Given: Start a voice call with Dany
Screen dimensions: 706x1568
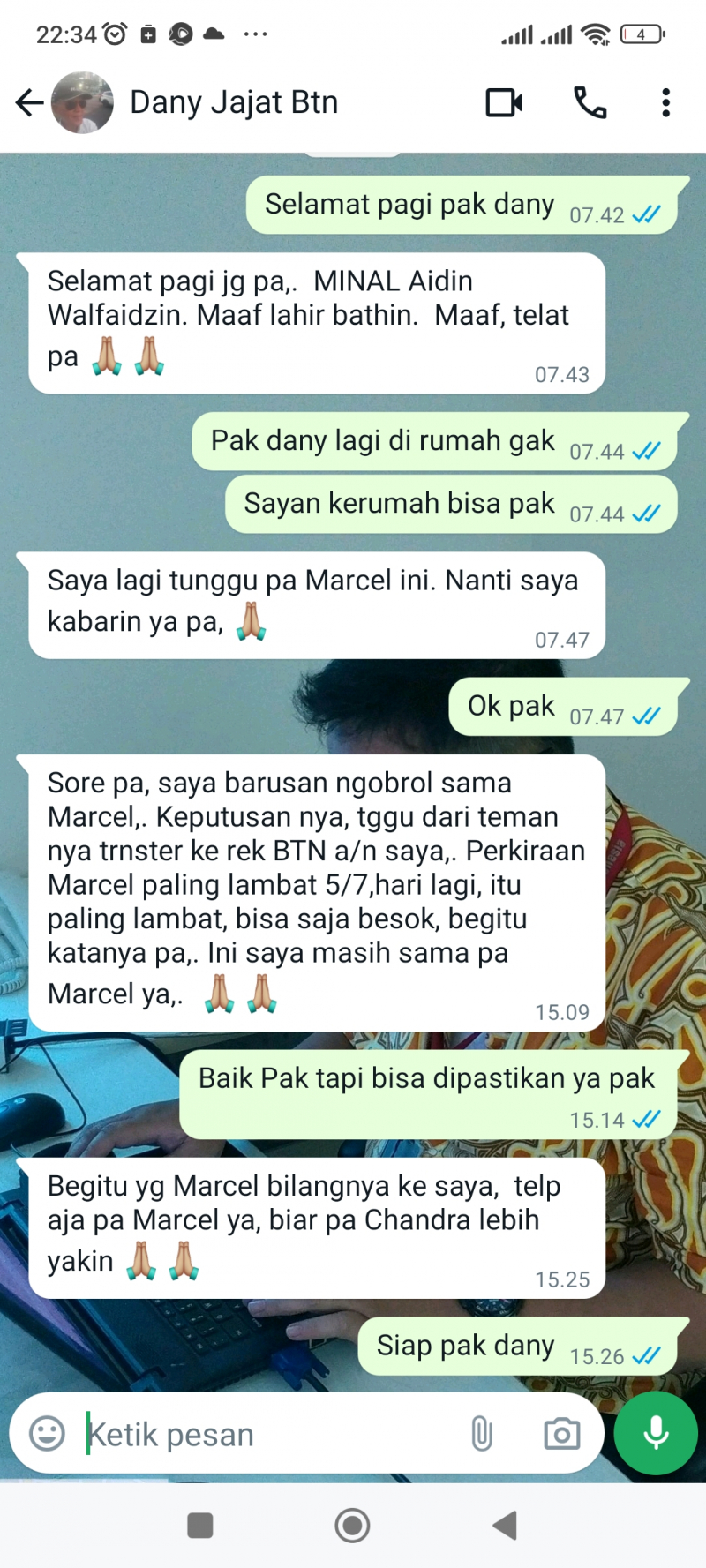Looking at the screenshot, I should click(590, 103).
